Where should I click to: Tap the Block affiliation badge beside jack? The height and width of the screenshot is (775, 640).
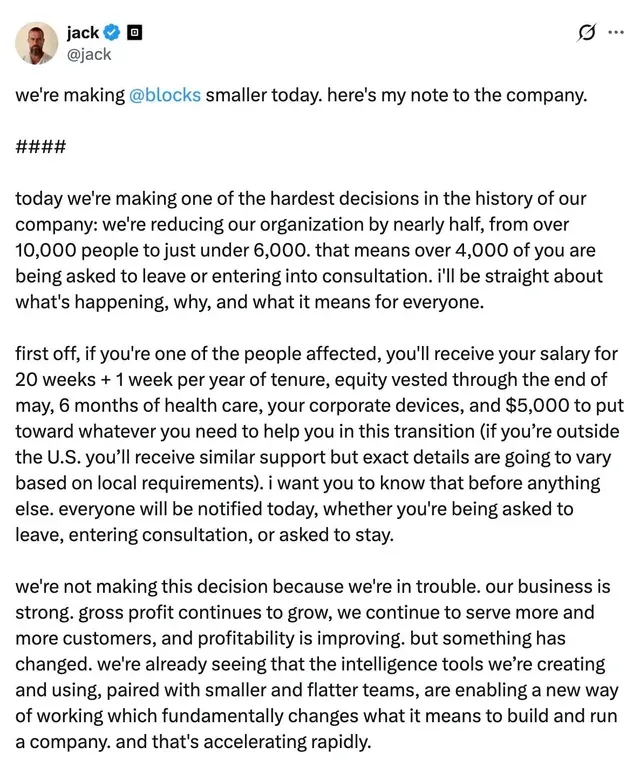pyautogui.click(x=135, y=33)
